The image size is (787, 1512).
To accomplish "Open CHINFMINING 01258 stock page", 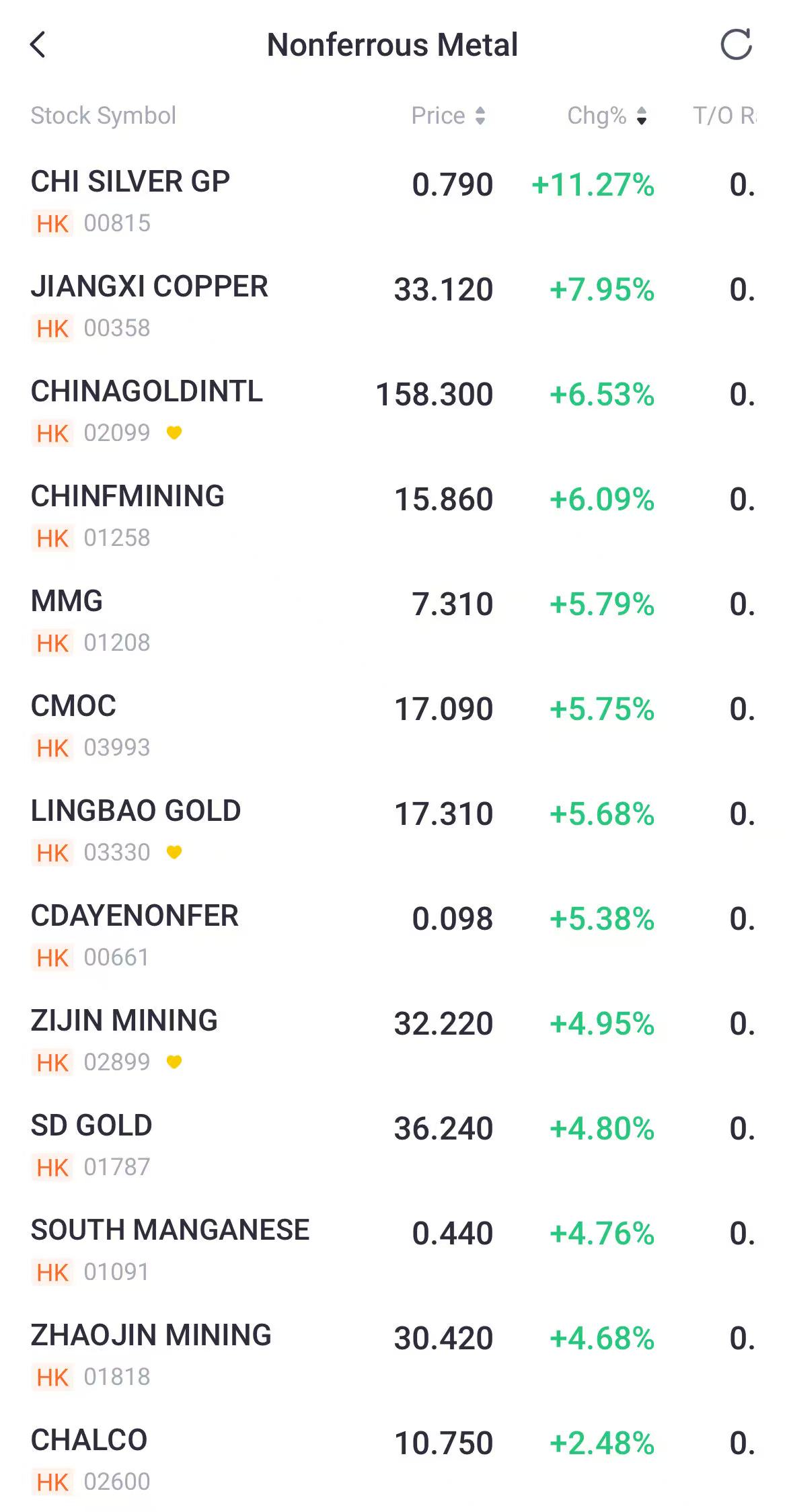I will click(x=128, y=497).
